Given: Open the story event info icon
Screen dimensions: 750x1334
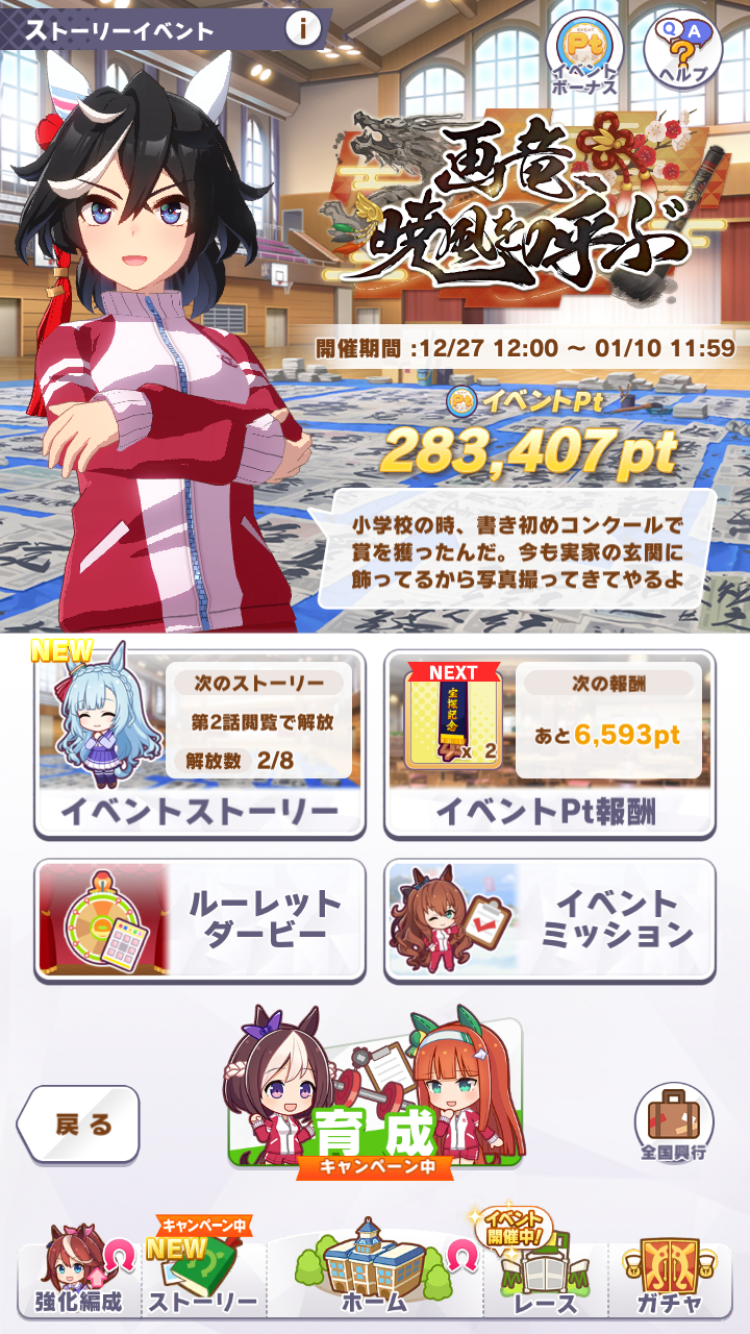Looking at the screenshot, I should [303, 29].
